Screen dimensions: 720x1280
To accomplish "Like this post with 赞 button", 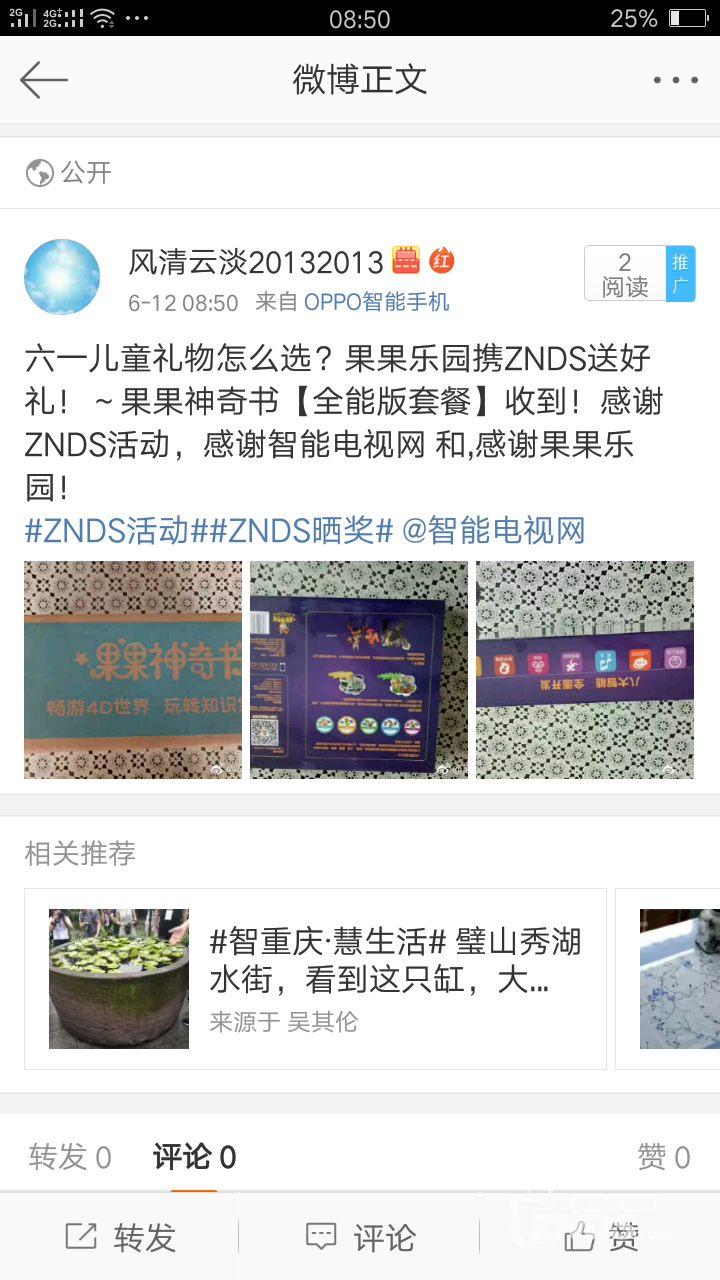I will (600, 1238).
